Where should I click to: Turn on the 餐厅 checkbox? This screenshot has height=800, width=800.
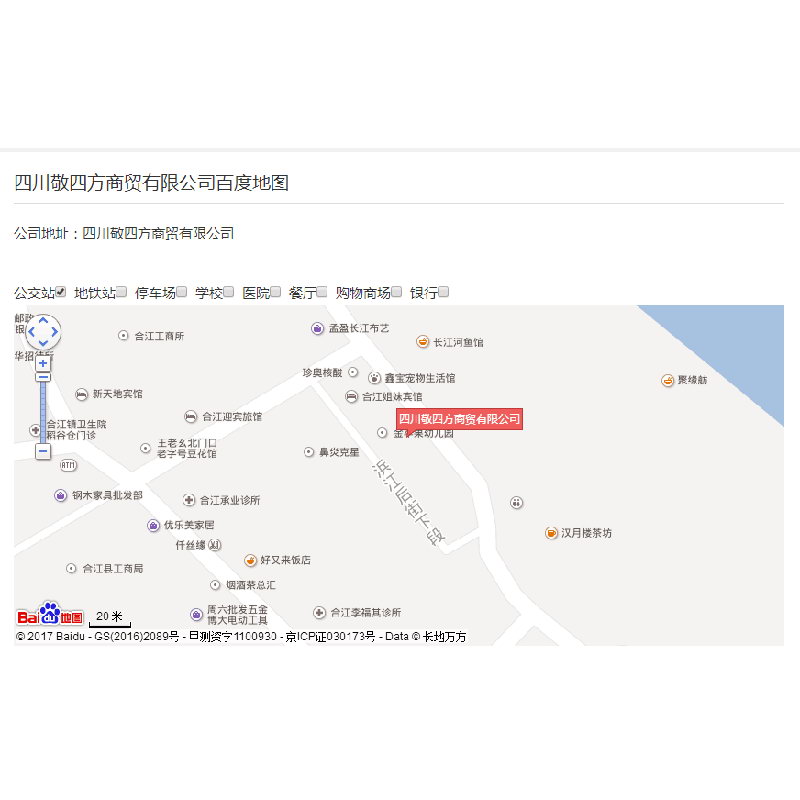[x=322, y=292]
